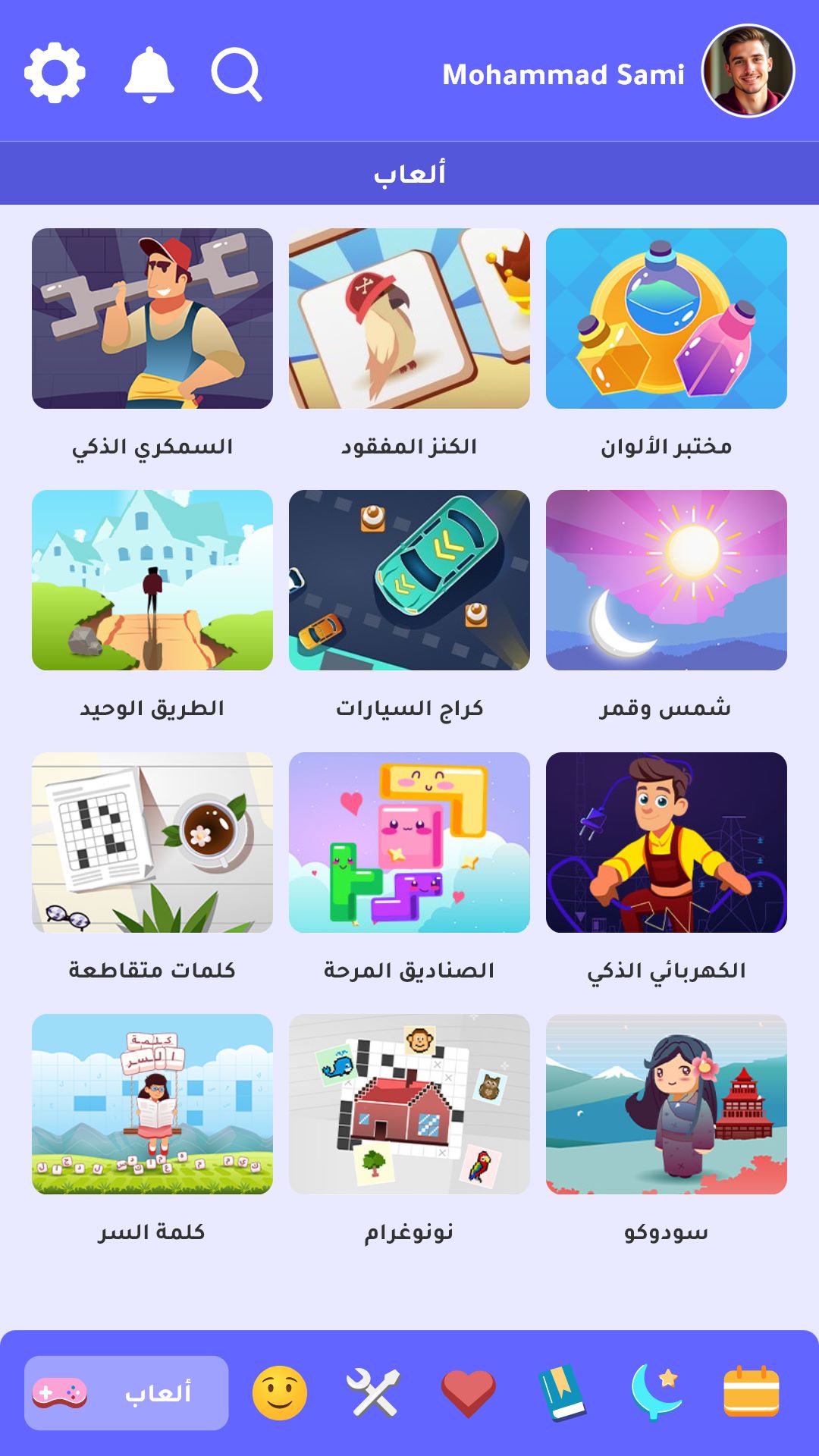Launch the الكنز المفقود game
This screenshot has width=819, height=1456.
click(409, 318)
